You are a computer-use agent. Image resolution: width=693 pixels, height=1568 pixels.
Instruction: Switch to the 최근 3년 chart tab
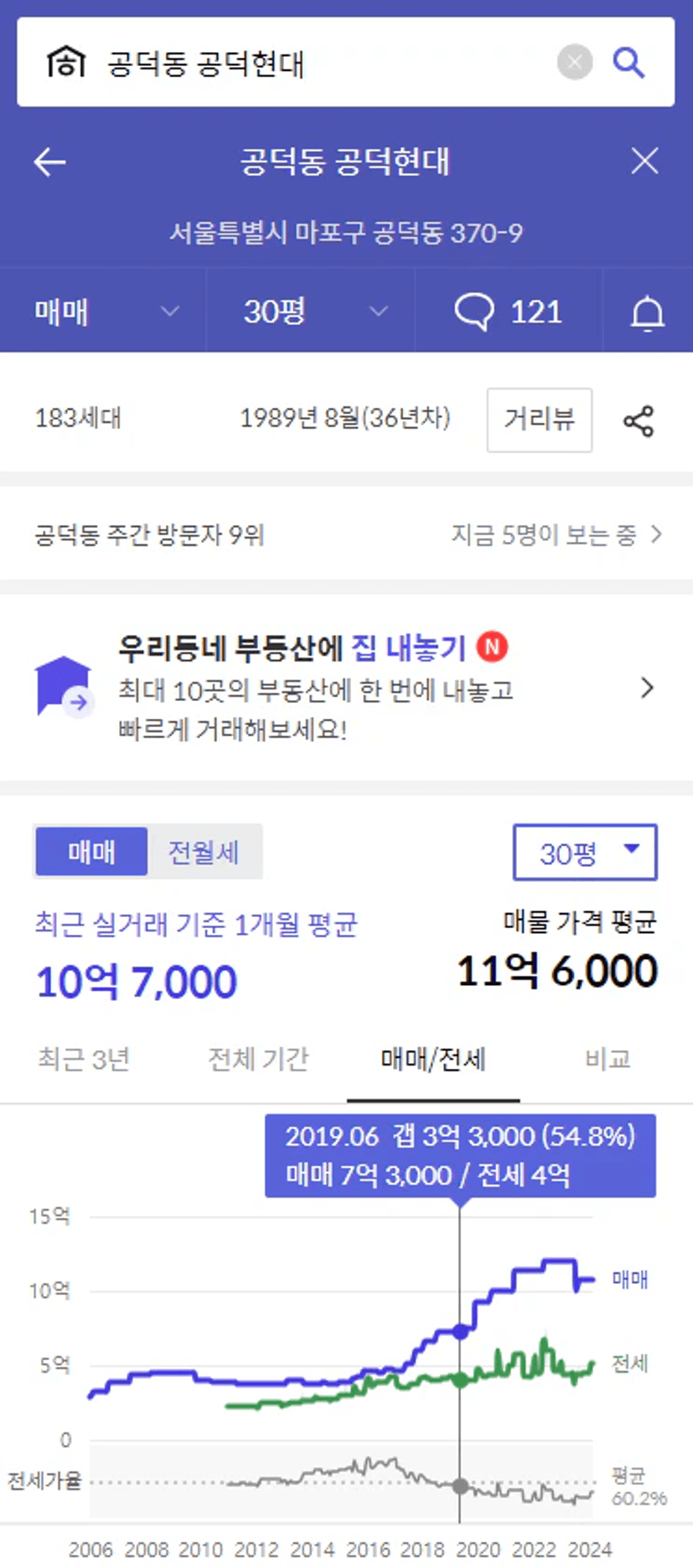(x=84, y=1060)
